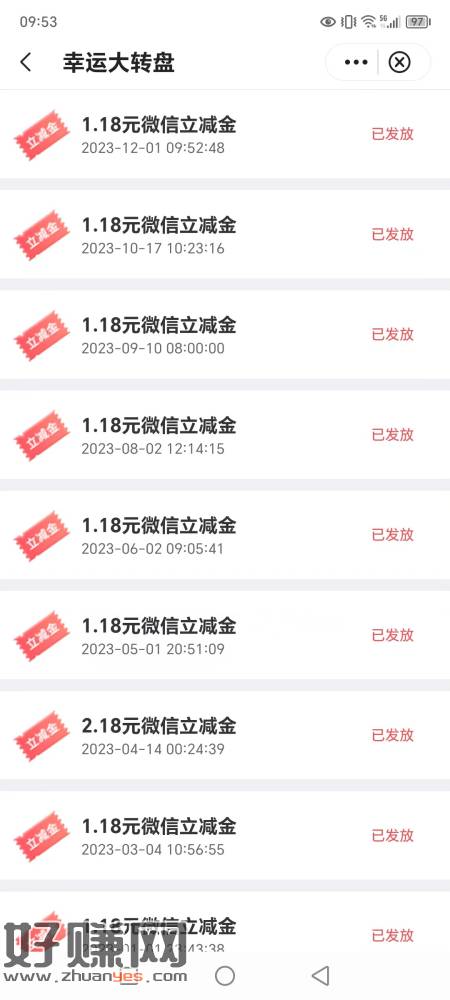Go back from the 幸运大转盘 page
Viewport: 450px width, 1000px height.
pyautogui.click(x=25, y=62)
